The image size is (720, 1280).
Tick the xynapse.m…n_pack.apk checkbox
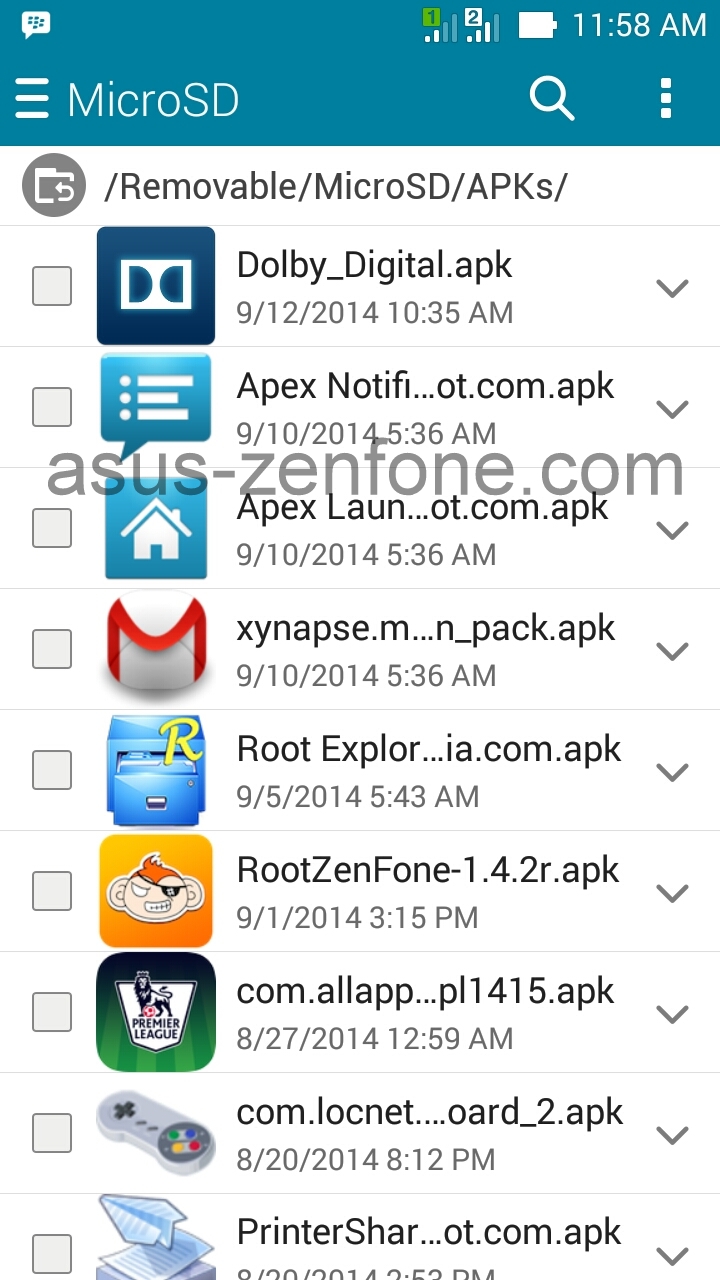click(52, 649)
